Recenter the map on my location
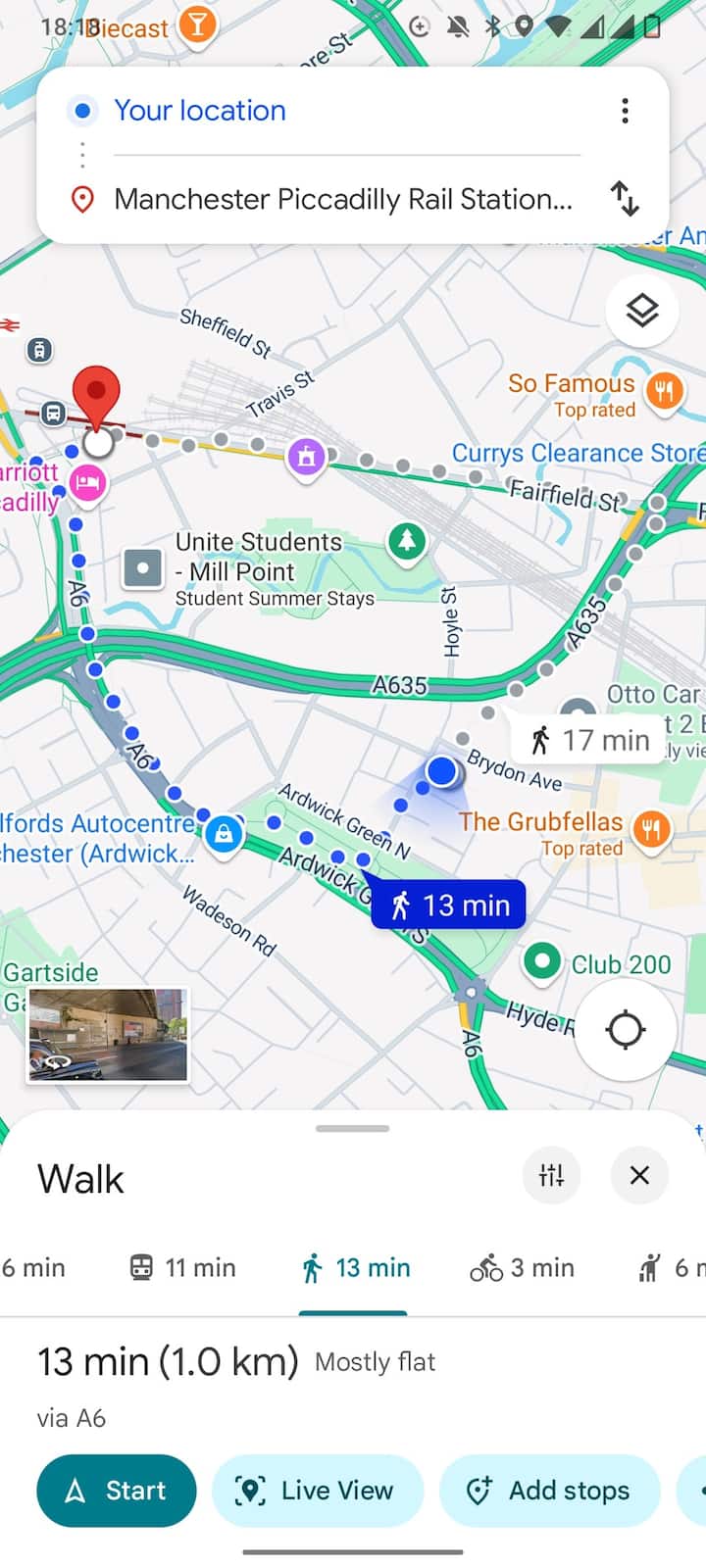 click(x=625, y=1030)
